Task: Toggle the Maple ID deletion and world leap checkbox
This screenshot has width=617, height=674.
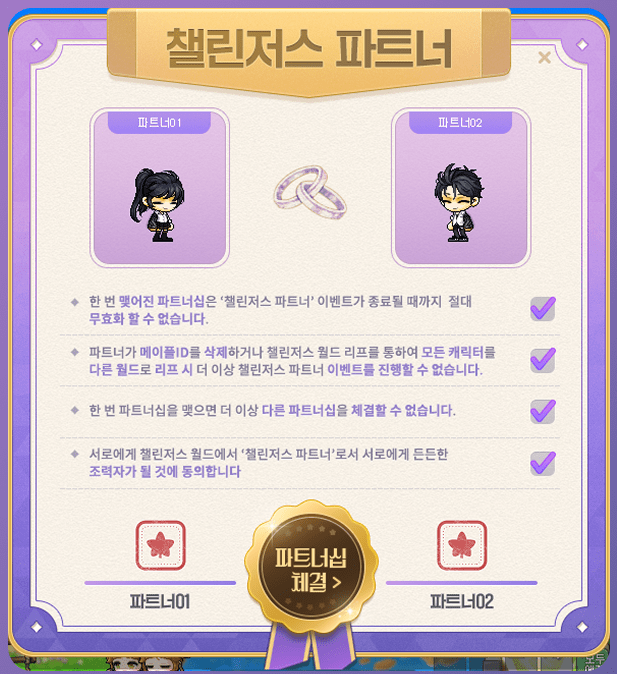Action: (542, 359)
